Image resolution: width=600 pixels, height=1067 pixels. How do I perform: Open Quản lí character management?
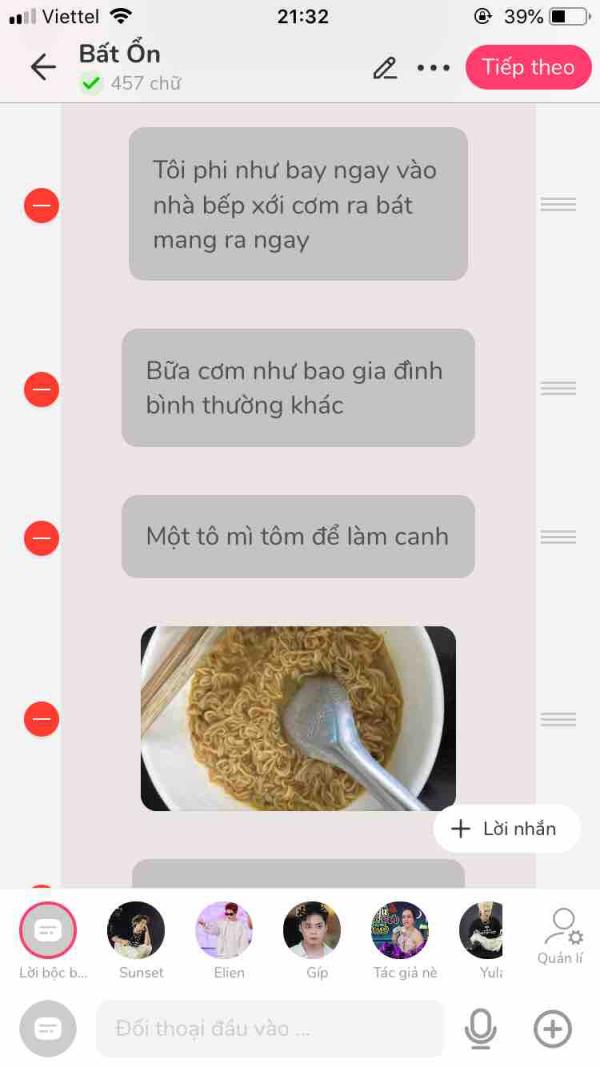tap(561, 936)
